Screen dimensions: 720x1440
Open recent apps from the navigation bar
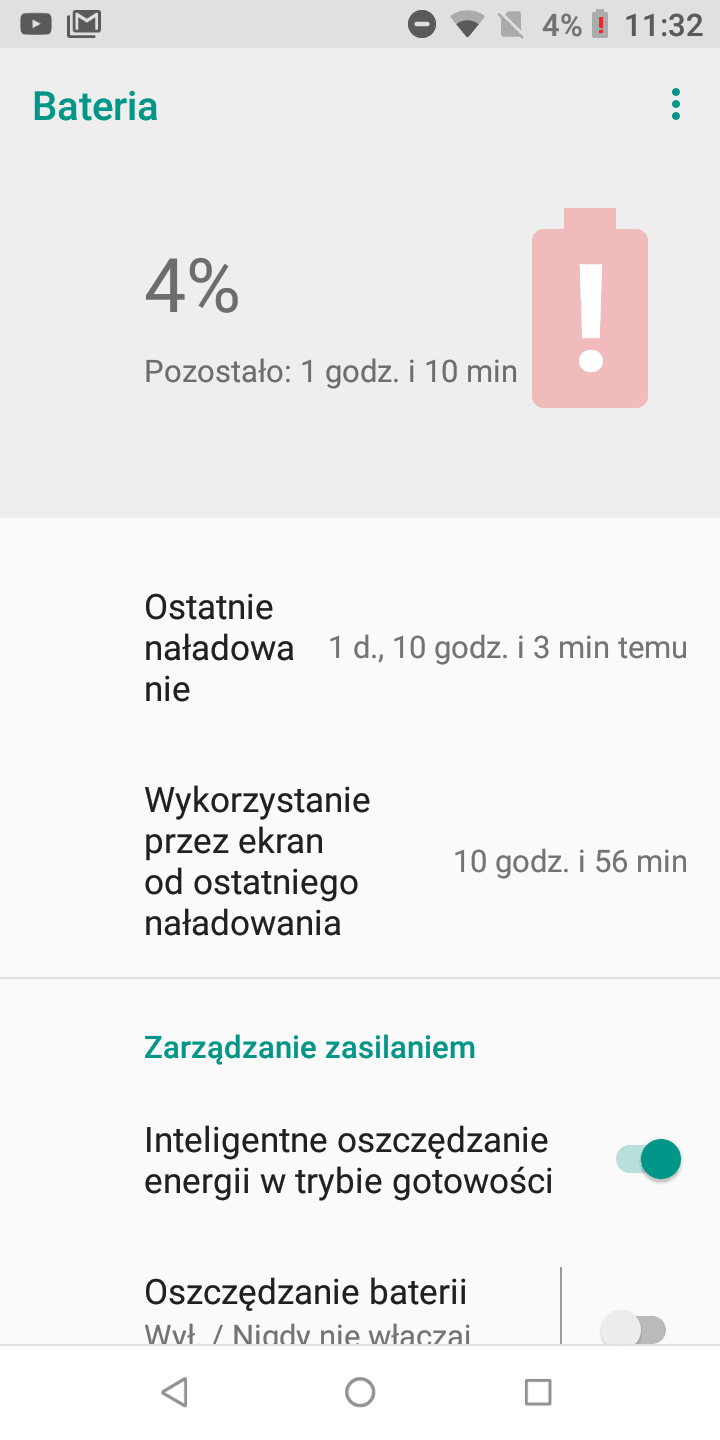(538, 1392)
